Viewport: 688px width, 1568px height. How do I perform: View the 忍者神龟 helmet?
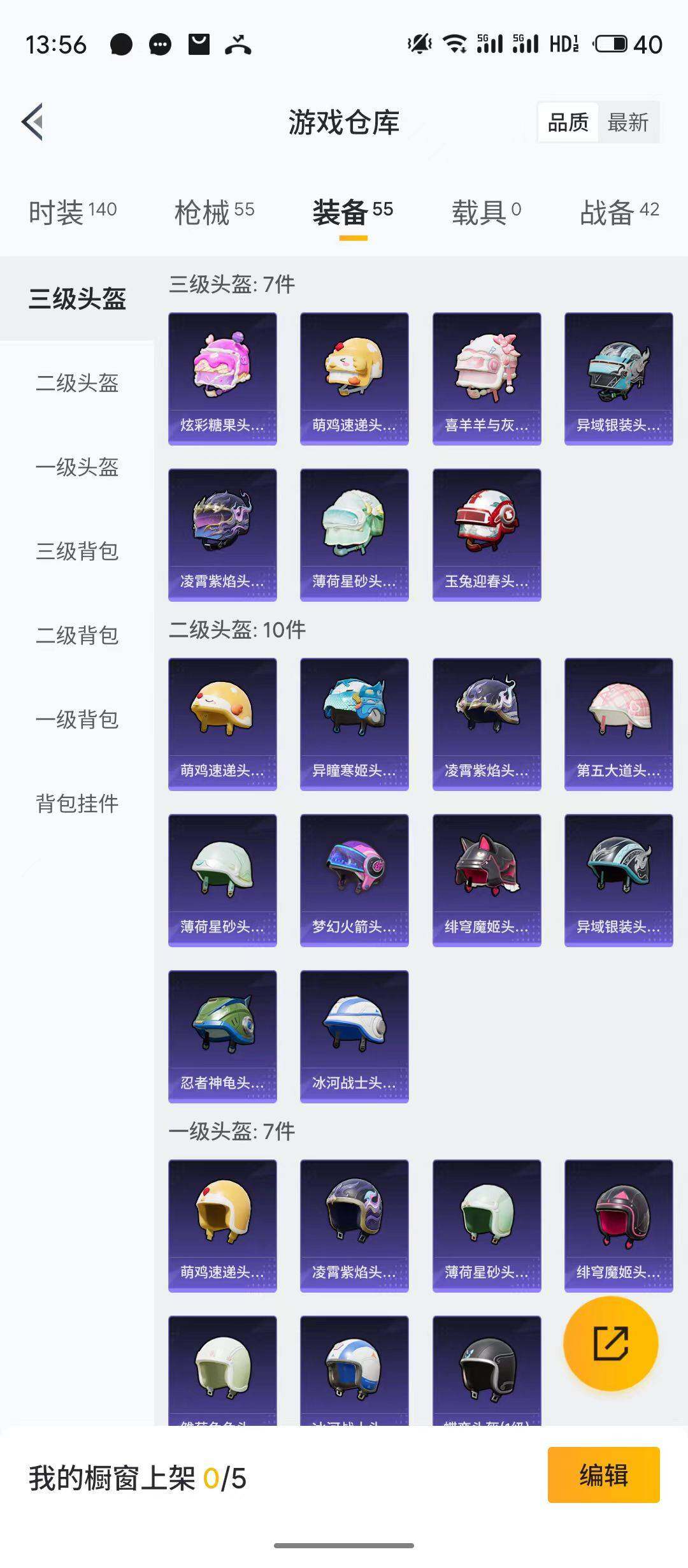point(222,1036)
